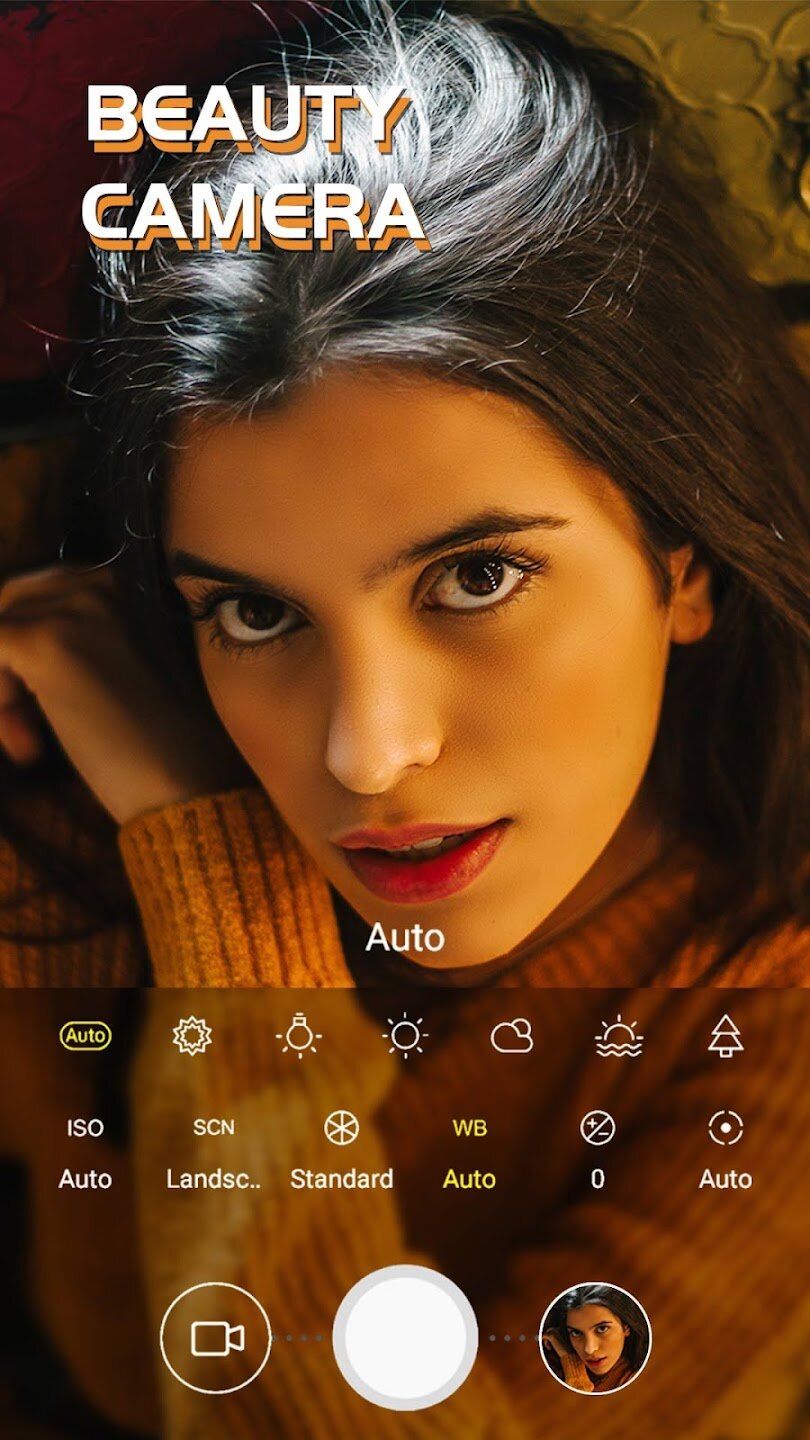Select the tree shade white balance preset
Viewport: 810px width, 1440px height.
725,1036
